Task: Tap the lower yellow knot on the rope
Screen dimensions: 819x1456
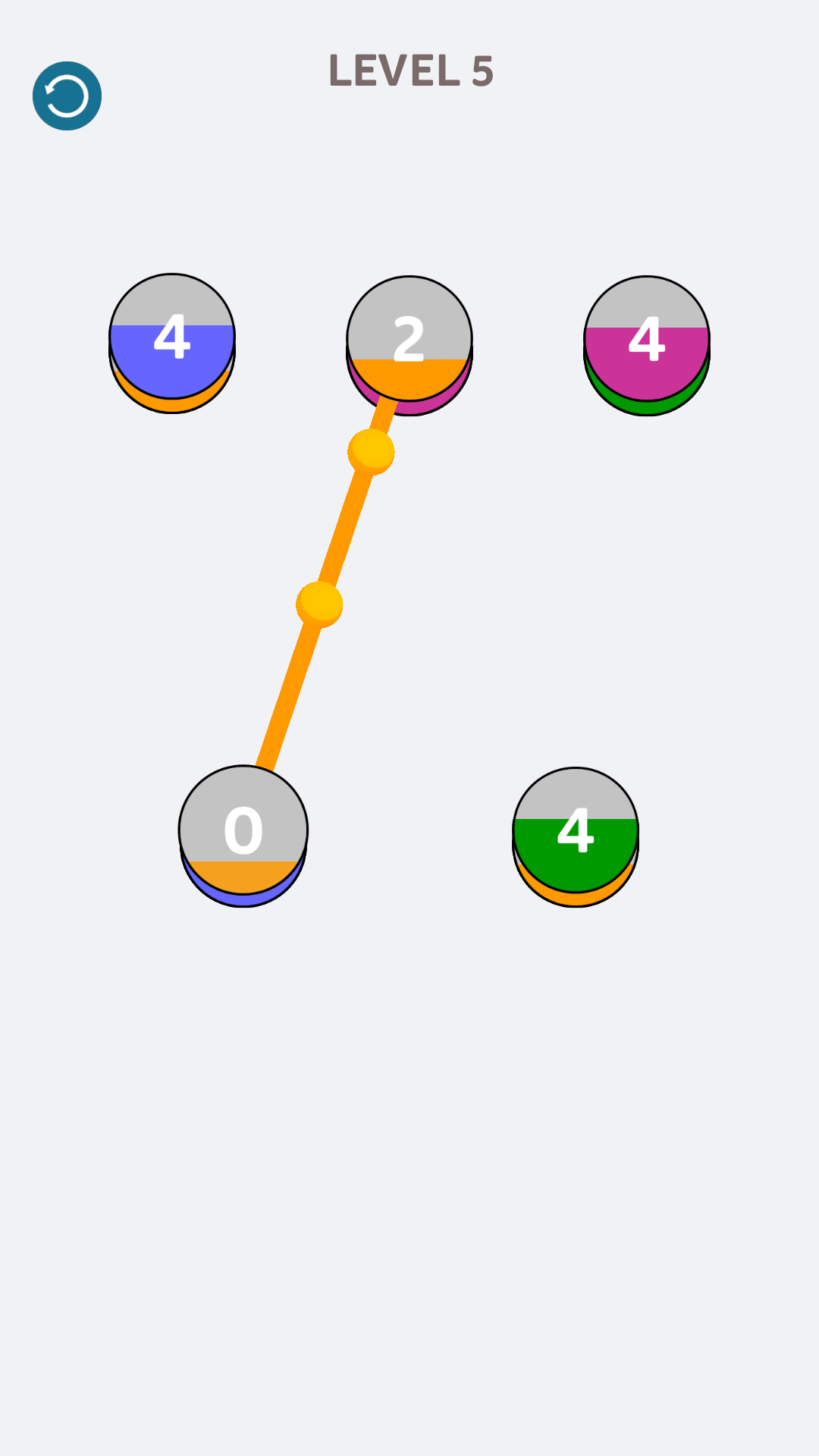Action: tap(318, 604)
